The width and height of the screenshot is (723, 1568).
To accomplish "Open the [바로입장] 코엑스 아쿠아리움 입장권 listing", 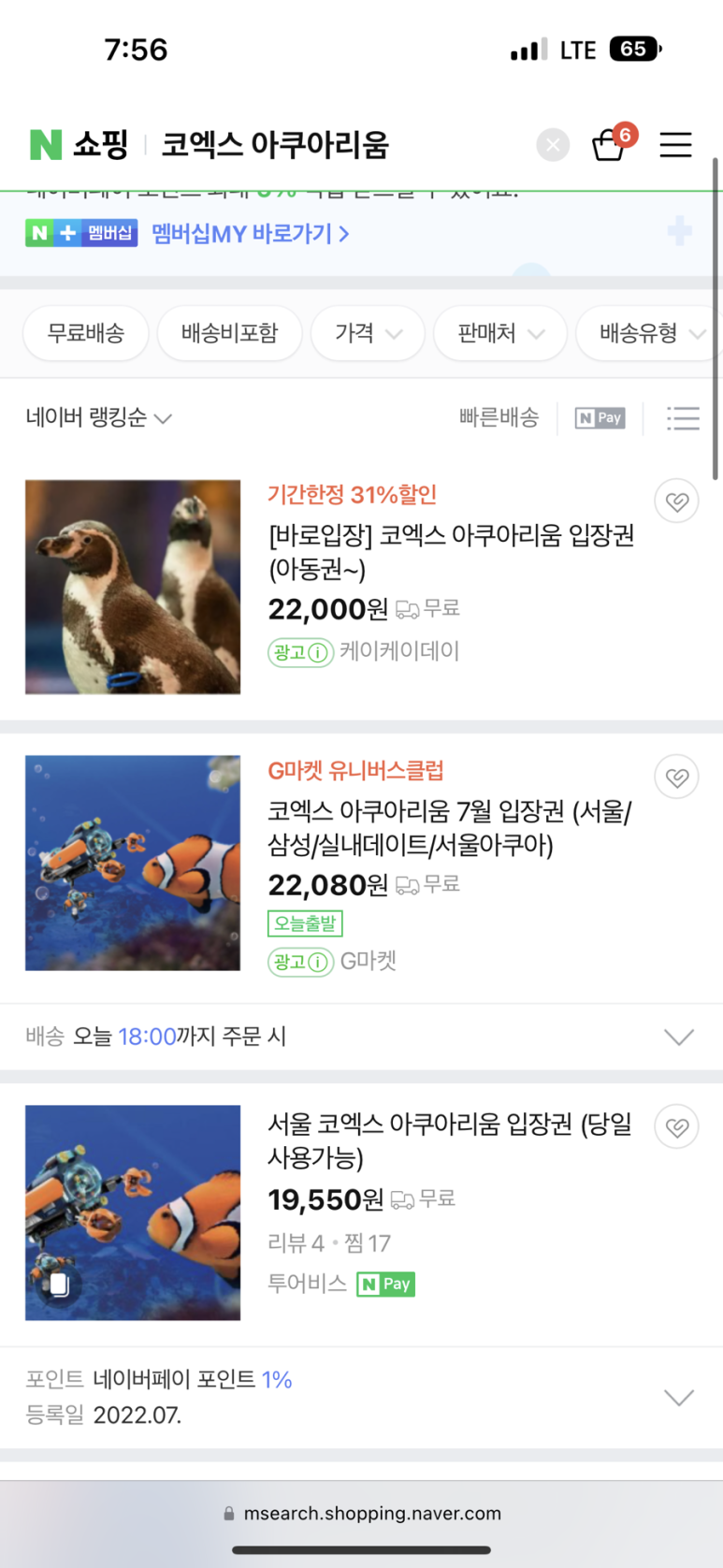I will click(451, 552).
